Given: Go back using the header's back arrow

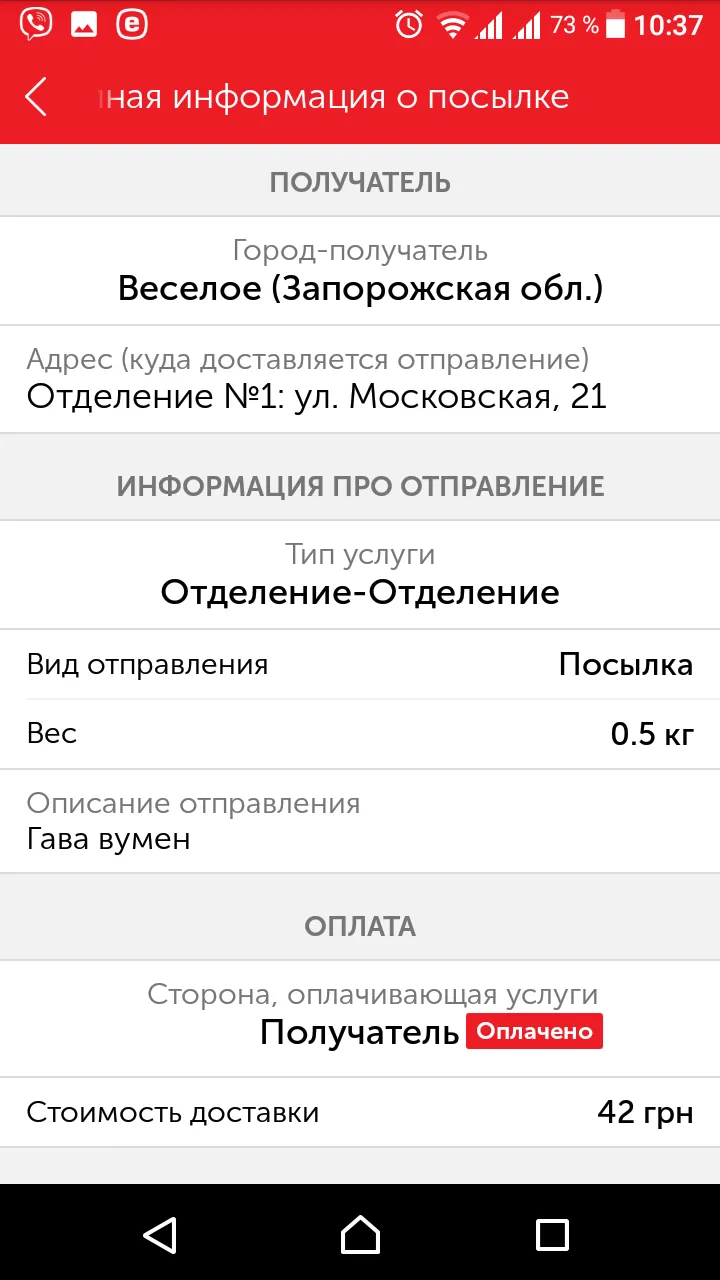Looking at the screenshot, I should 36,97.
